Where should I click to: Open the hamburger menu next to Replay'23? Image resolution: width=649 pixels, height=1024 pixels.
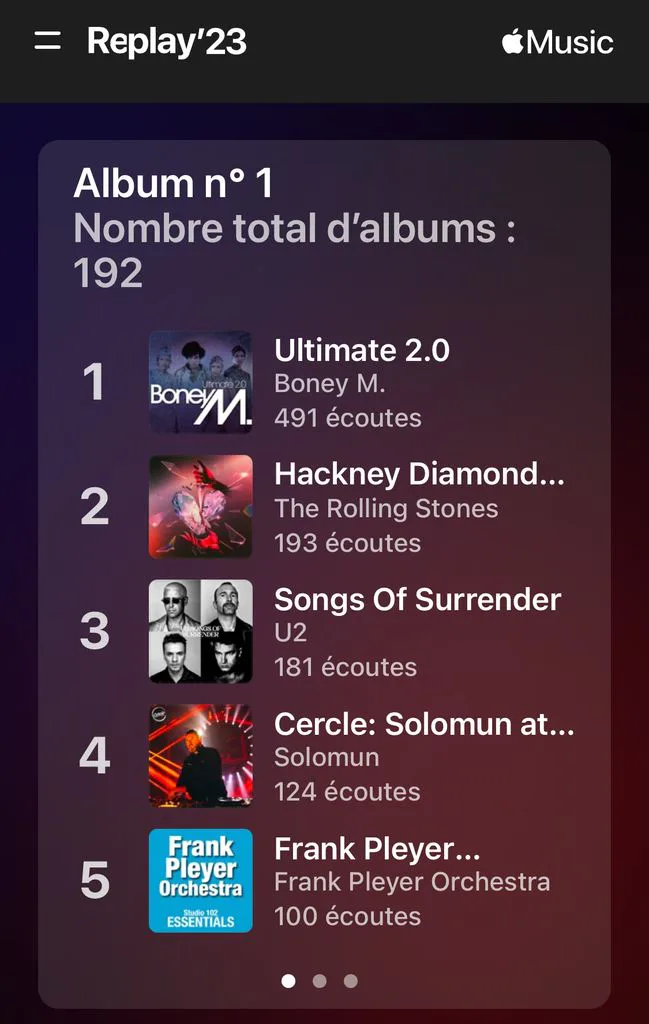click(48, 40)
